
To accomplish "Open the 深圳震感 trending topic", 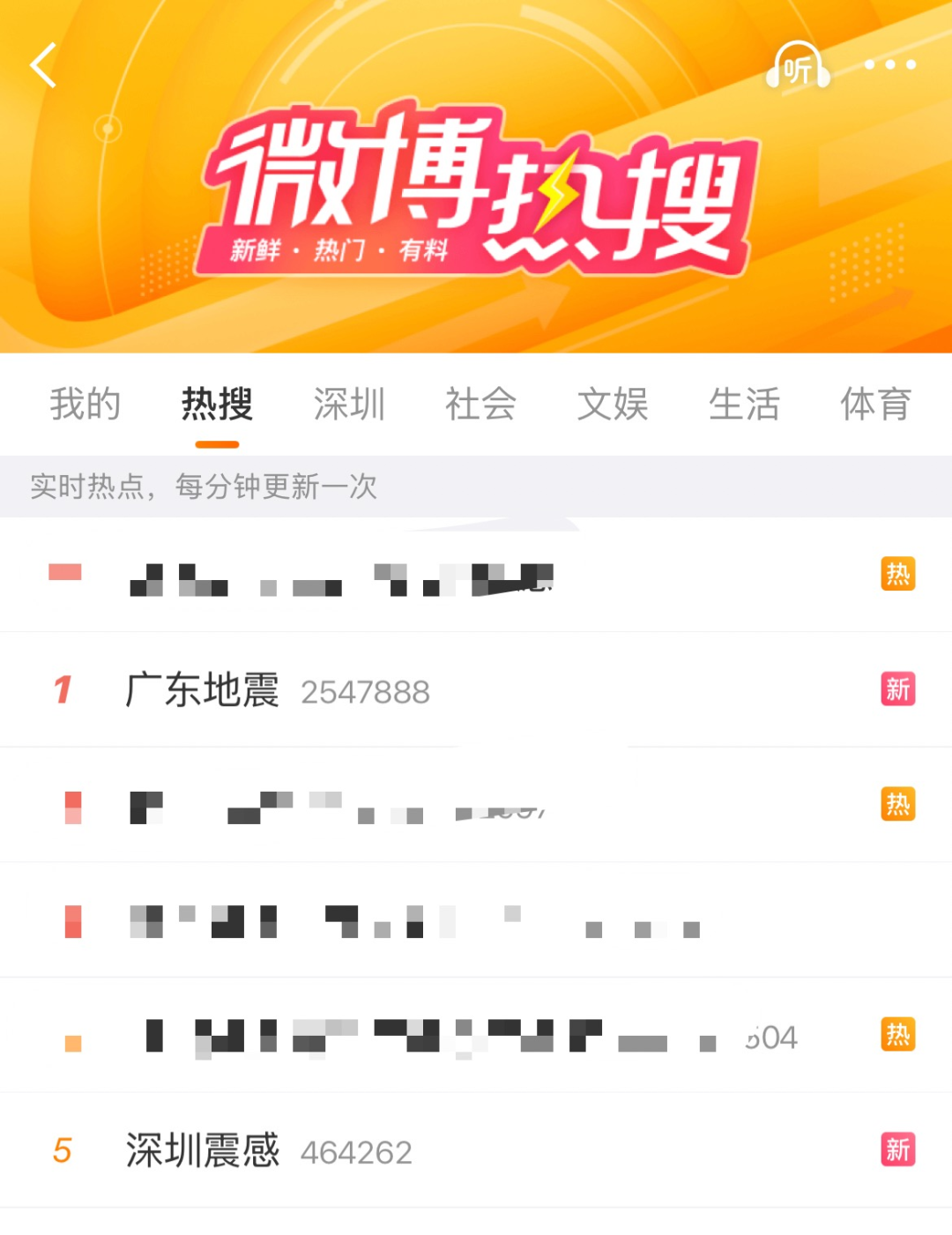I will pyautogui.click(x=203, y=1150).
